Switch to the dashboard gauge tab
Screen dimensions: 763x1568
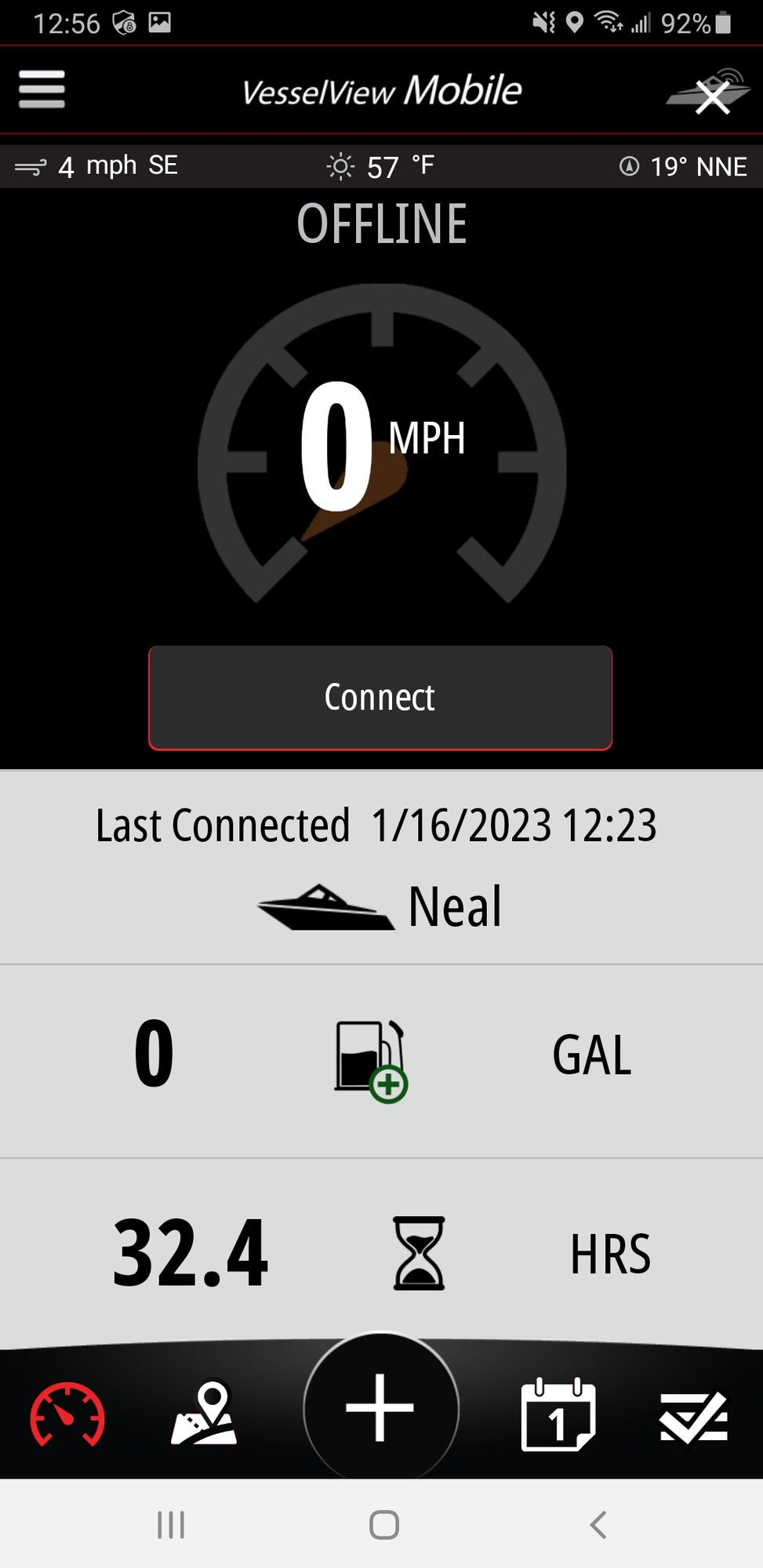point(67,1414)
